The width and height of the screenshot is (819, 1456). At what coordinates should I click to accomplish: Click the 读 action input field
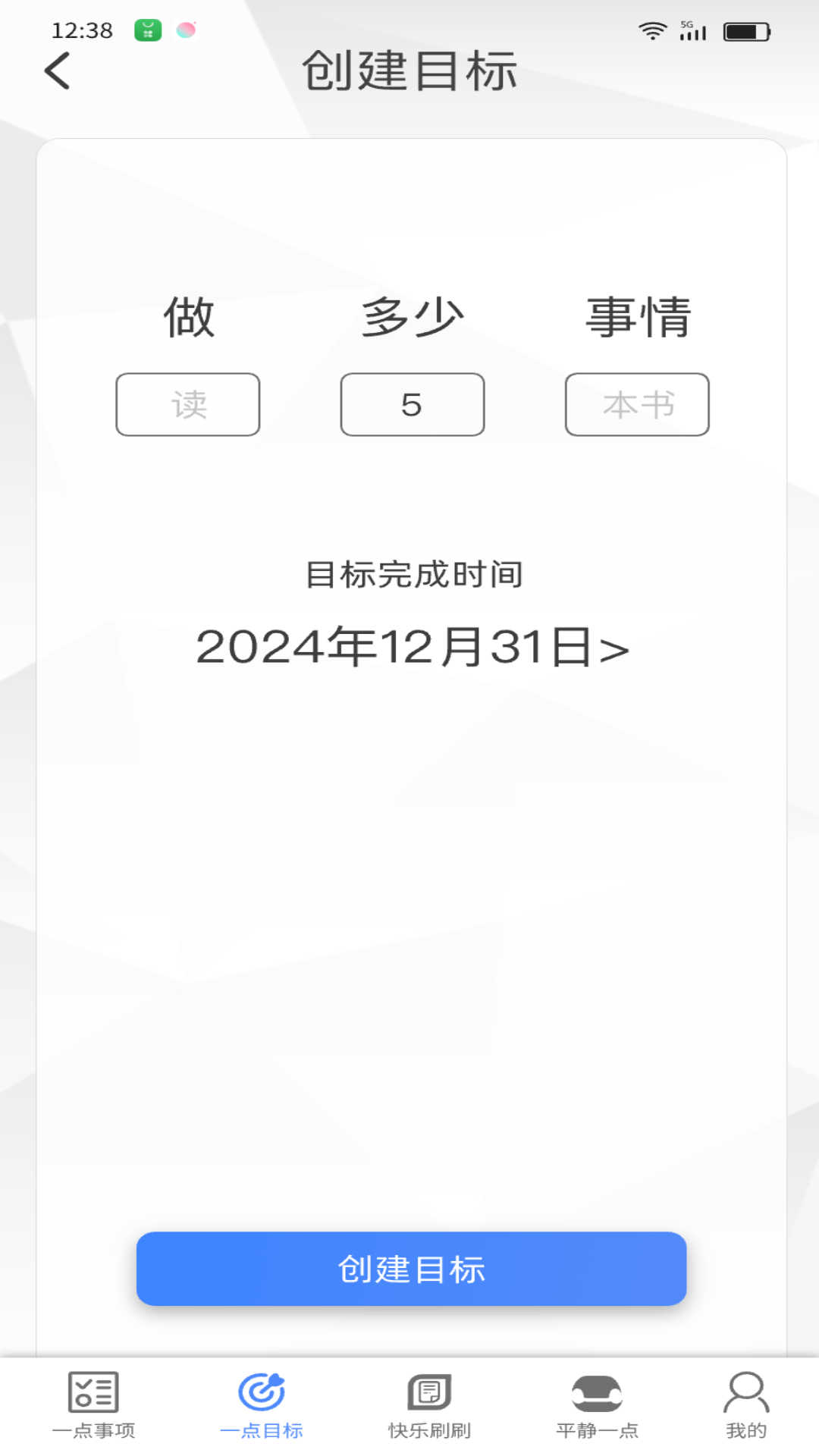tap(187, 404)
